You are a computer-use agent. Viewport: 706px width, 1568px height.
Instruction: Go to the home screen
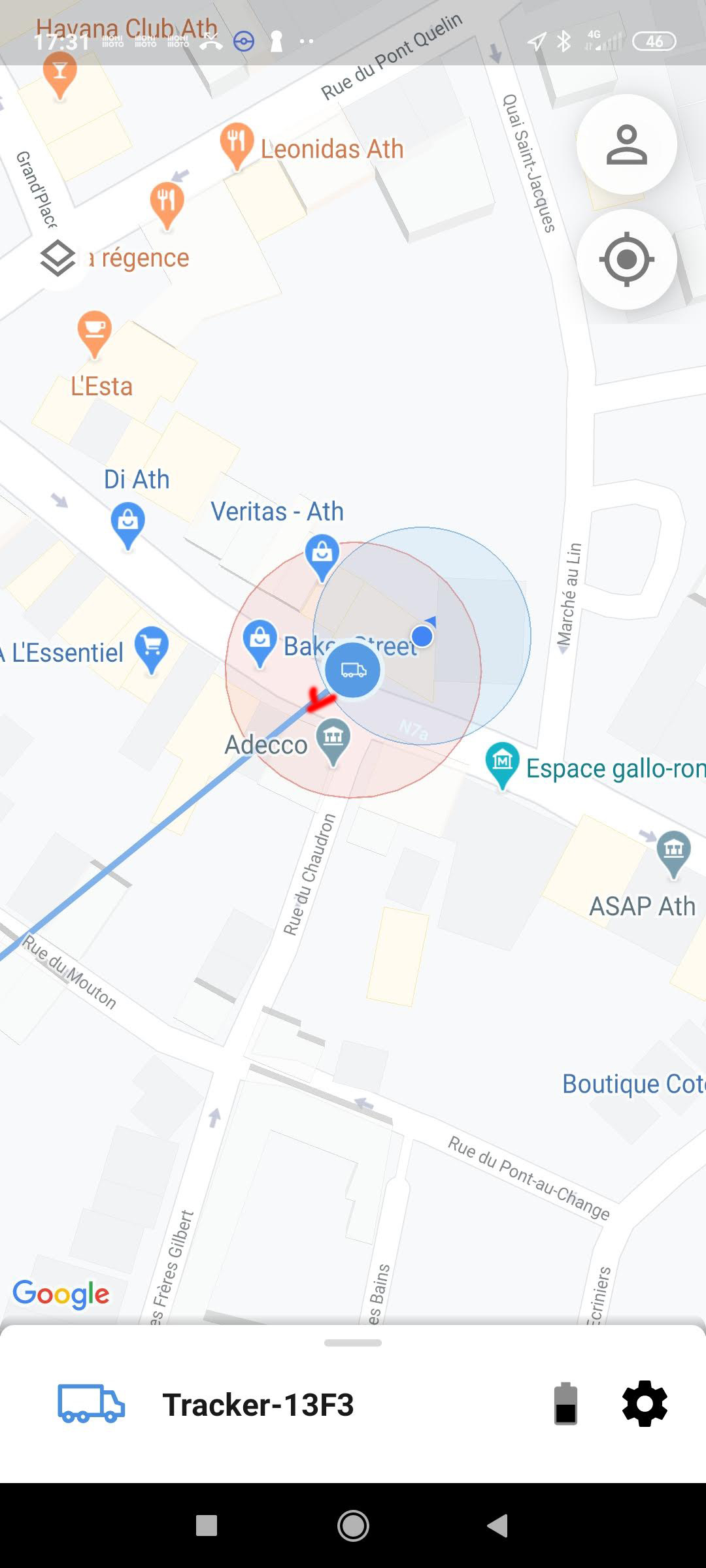point(353,1526)
